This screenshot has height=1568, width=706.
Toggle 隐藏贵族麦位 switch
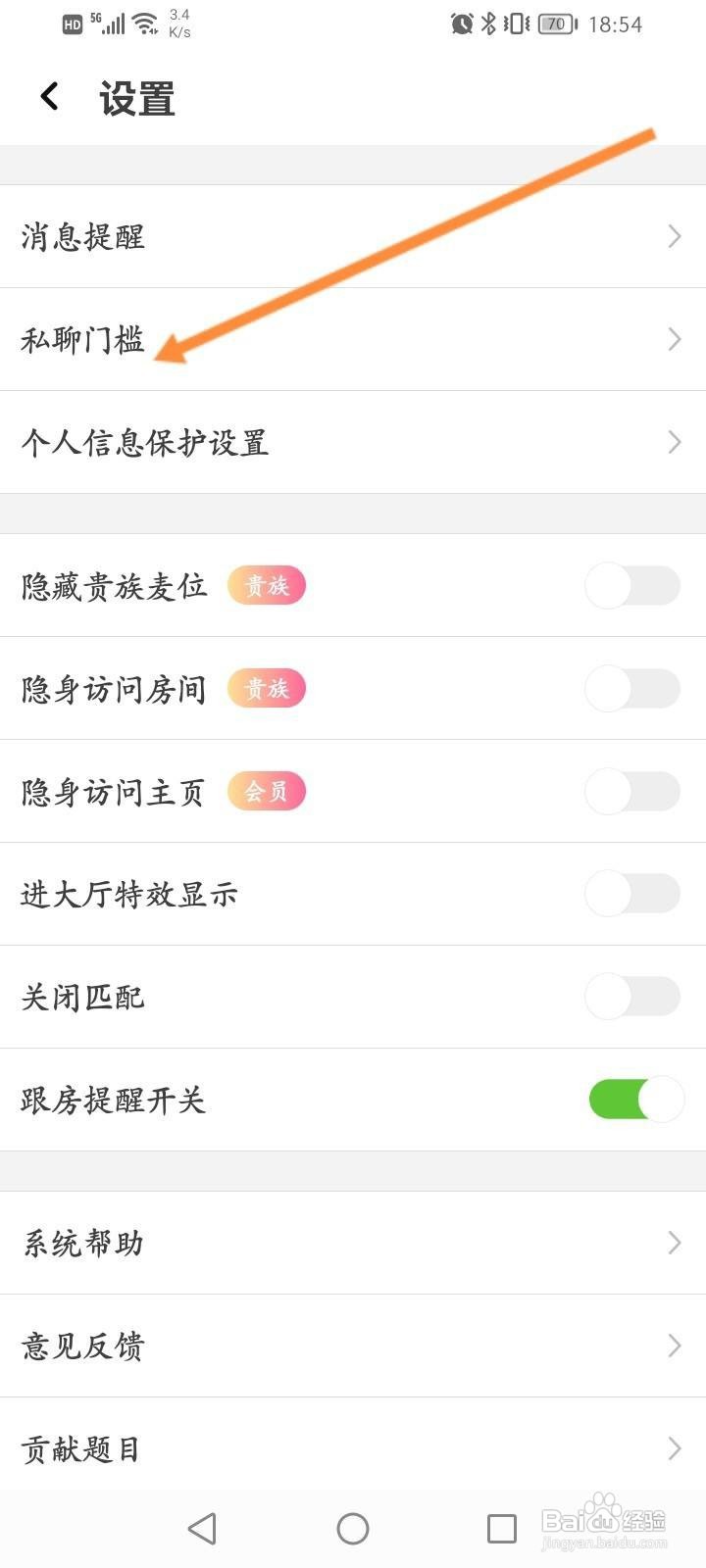tap(632, 586)
